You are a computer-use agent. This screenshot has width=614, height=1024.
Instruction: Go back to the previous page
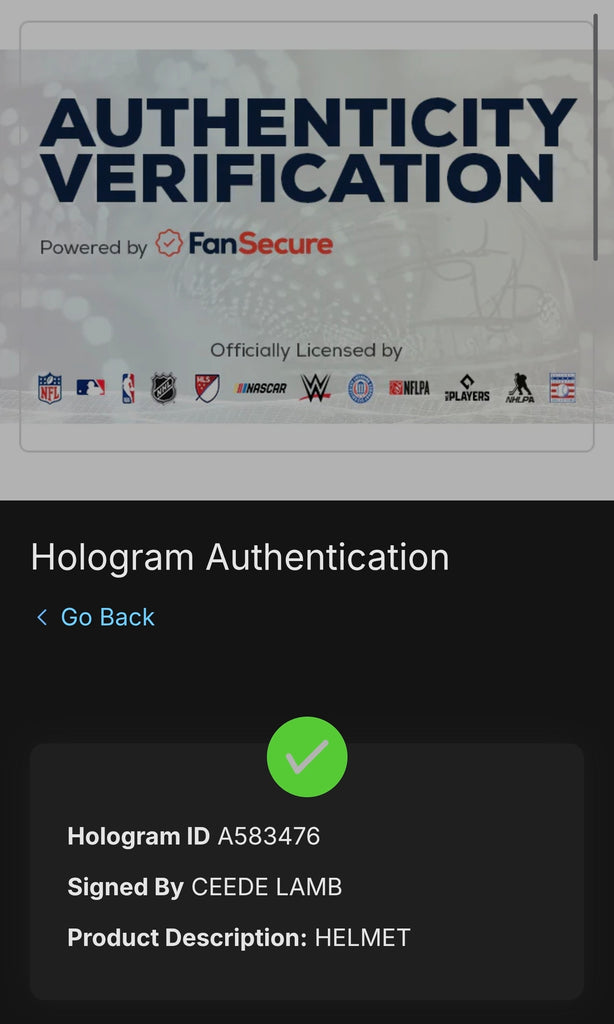pos(96,617)
